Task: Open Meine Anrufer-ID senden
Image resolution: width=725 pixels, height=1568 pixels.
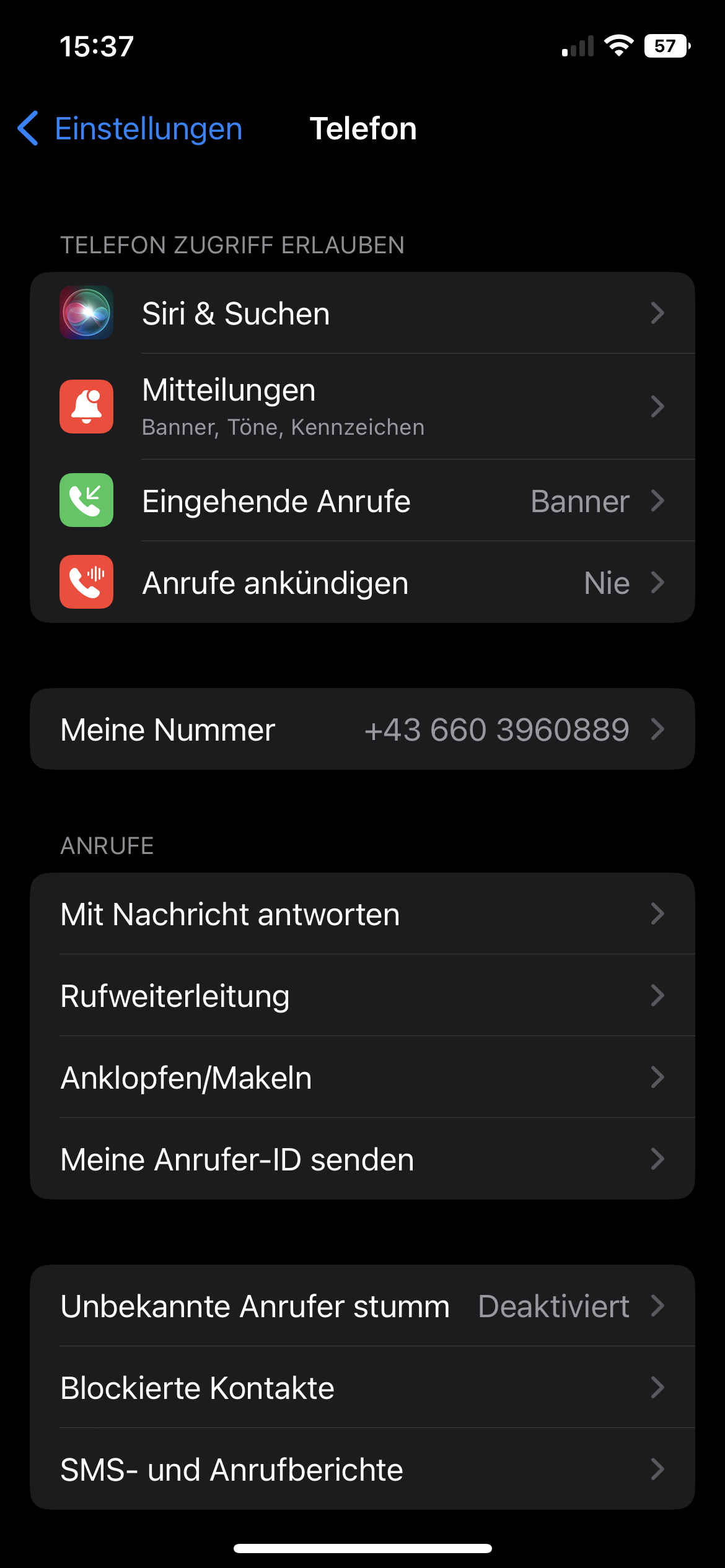Action: 362,1159
